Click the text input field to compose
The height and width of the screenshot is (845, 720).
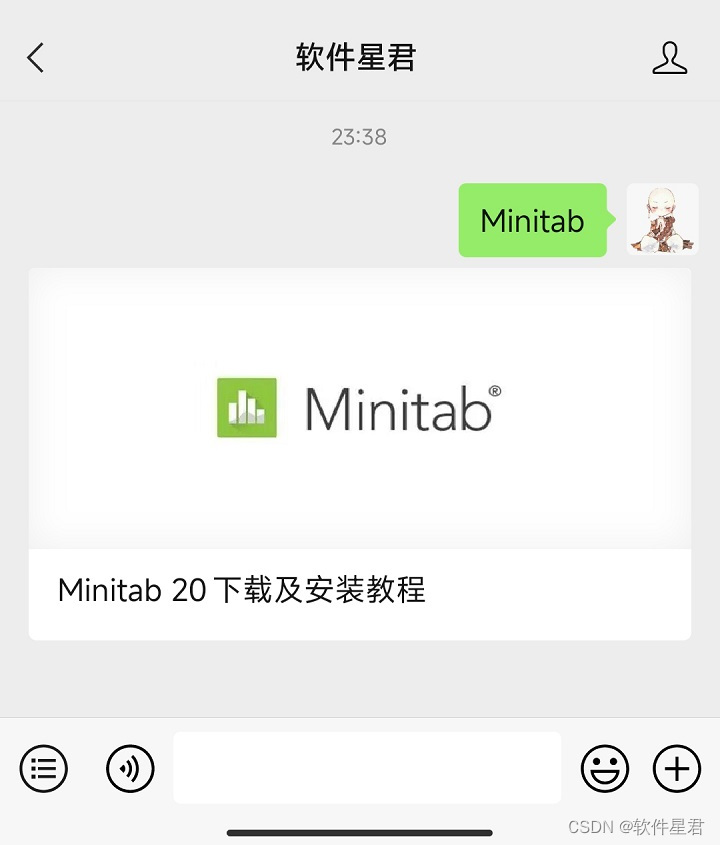tap(366, 768)
